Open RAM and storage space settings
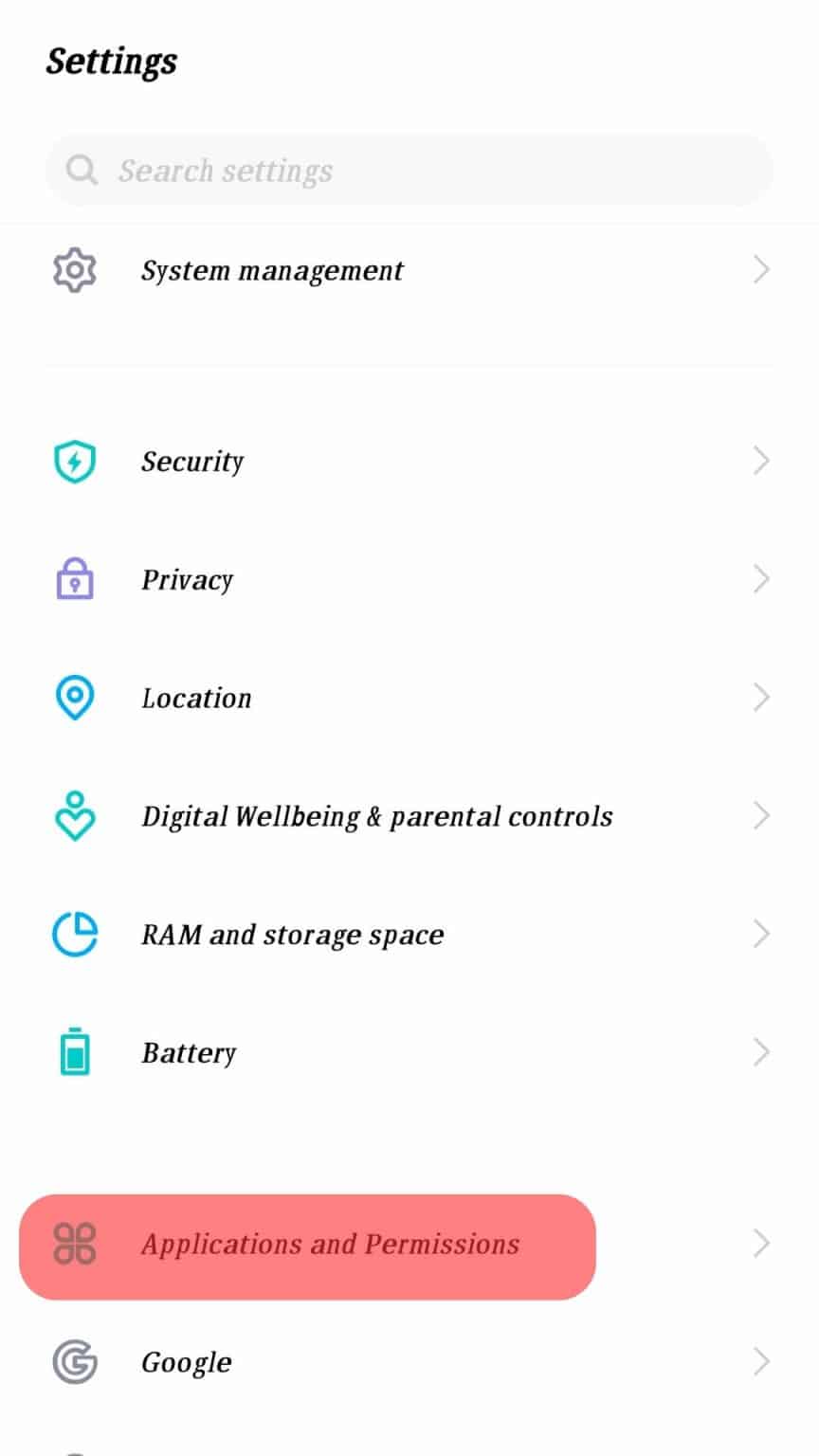The width and height of the screenshot is (819, 1456). [x=292, y=934]
